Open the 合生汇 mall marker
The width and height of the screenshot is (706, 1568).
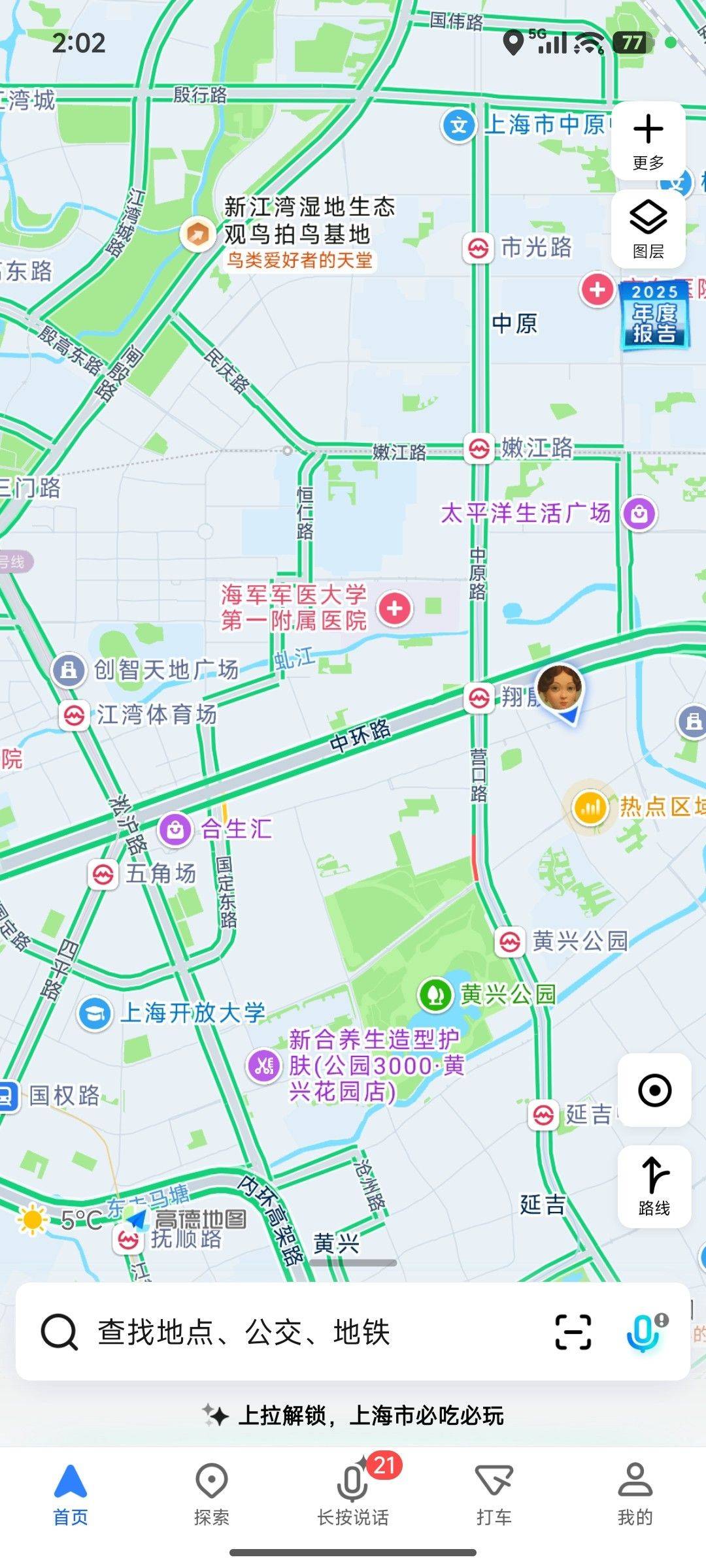[175, 829]
